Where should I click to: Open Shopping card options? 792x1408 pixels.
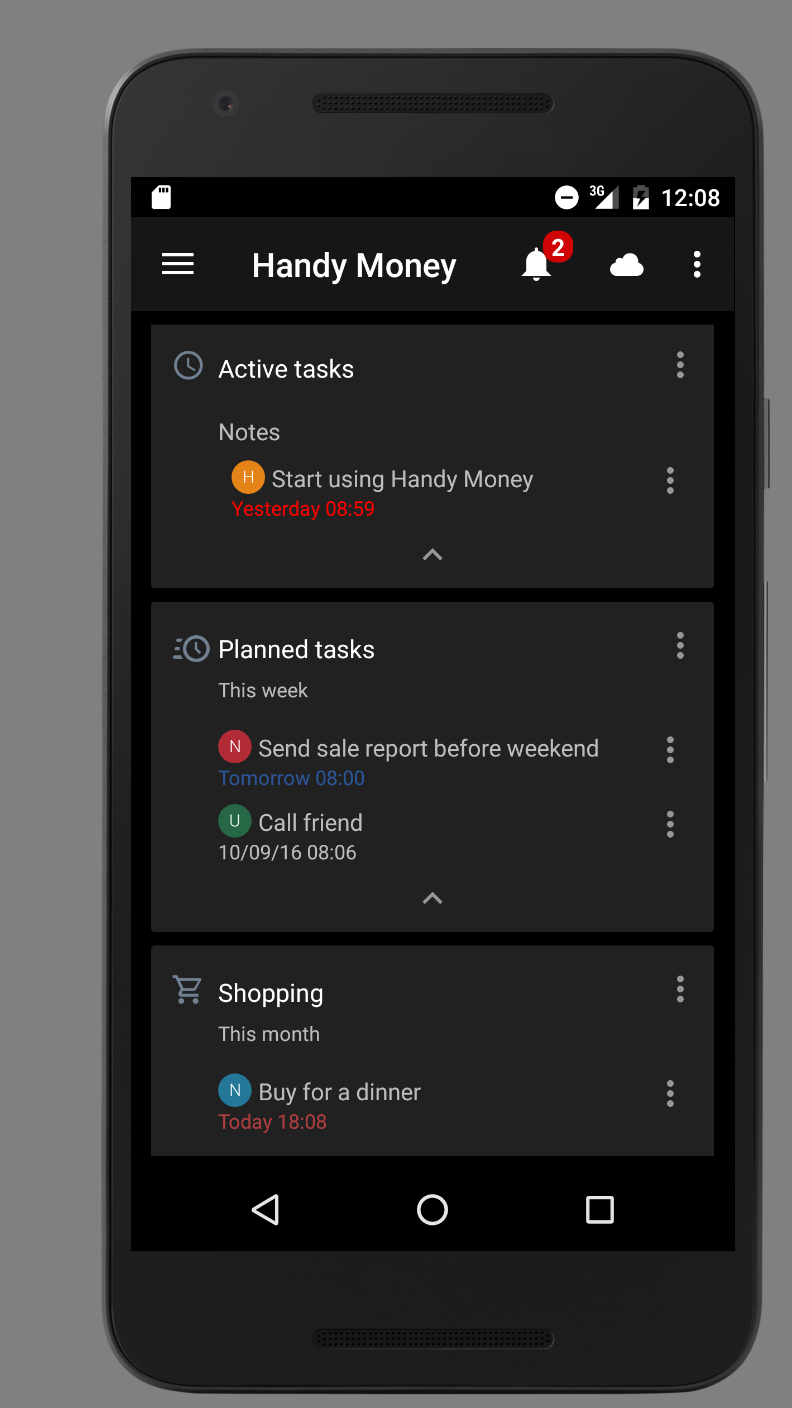(x=680, y=989)
